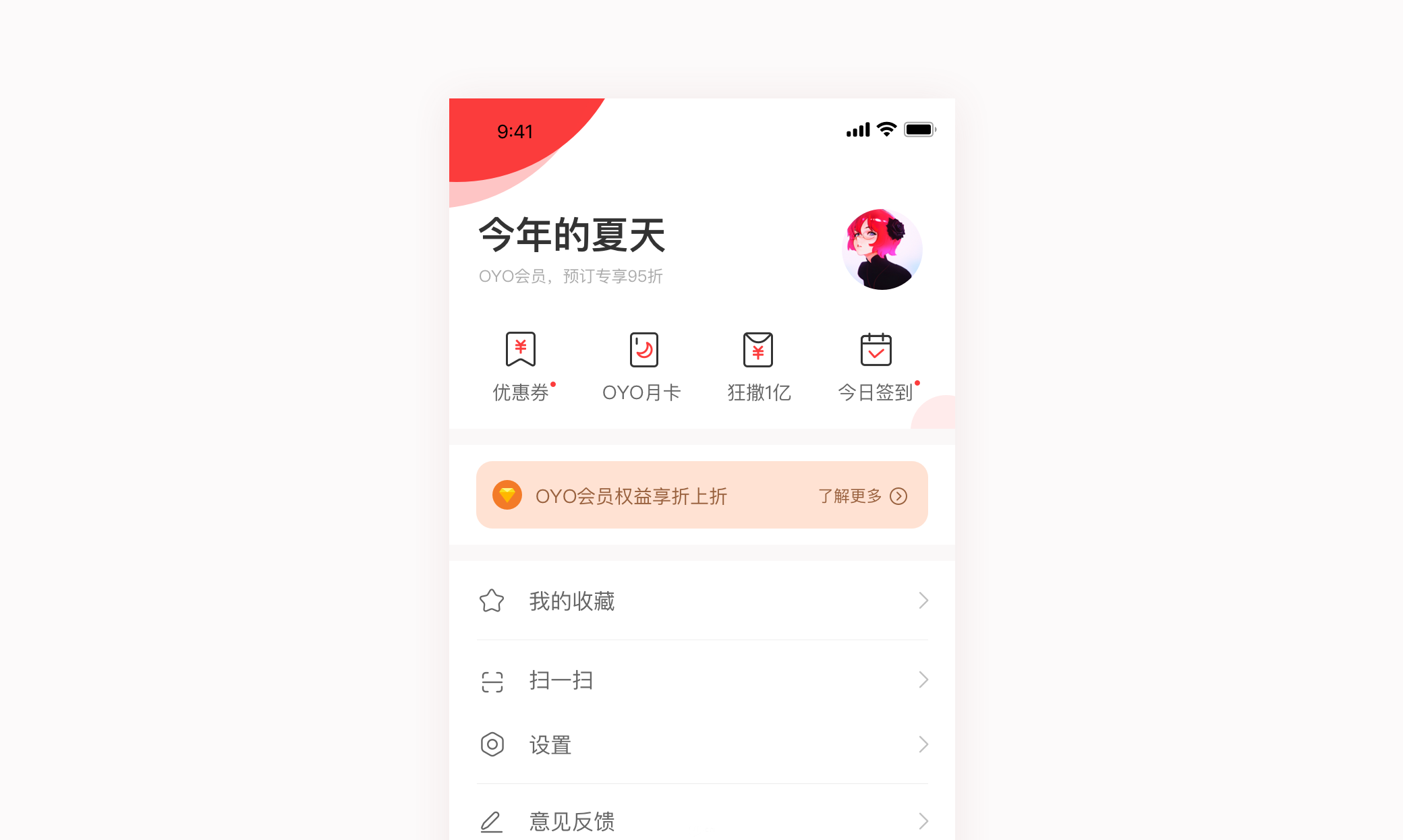Open the 扫一扫 scan row

701,680
